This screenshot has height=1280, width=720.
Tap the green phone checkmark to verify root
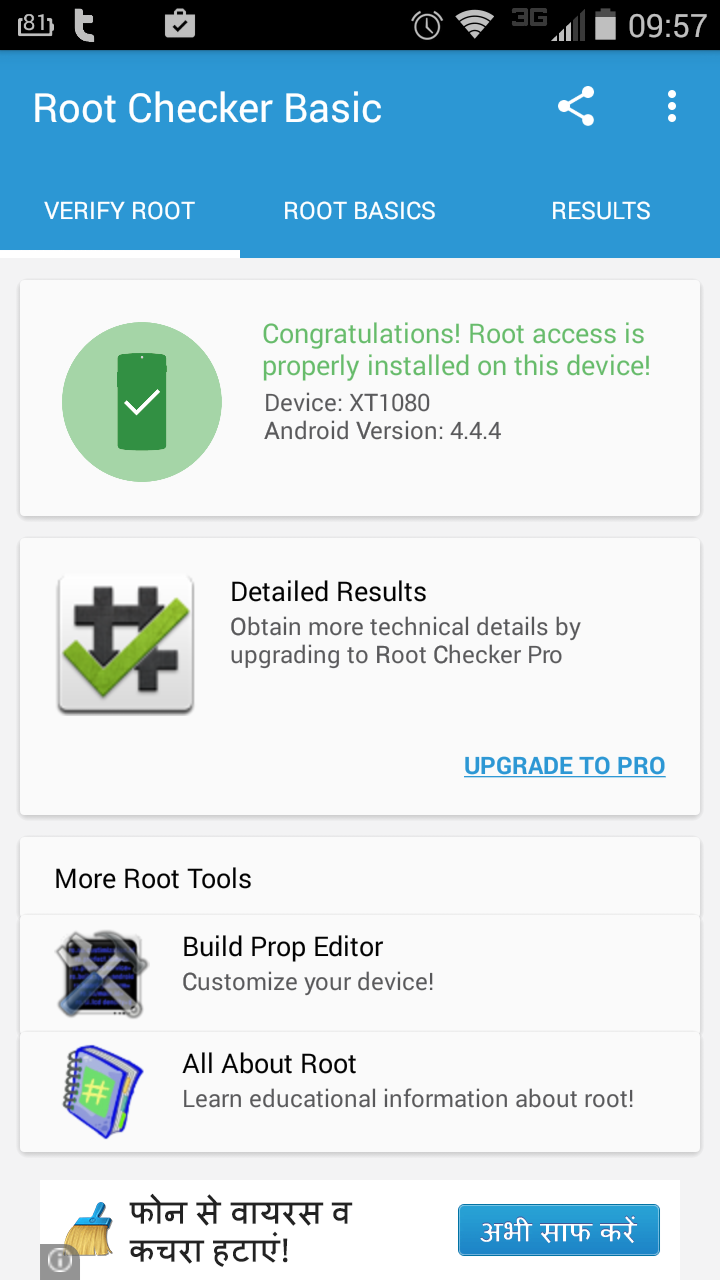(x=142, y=402)
